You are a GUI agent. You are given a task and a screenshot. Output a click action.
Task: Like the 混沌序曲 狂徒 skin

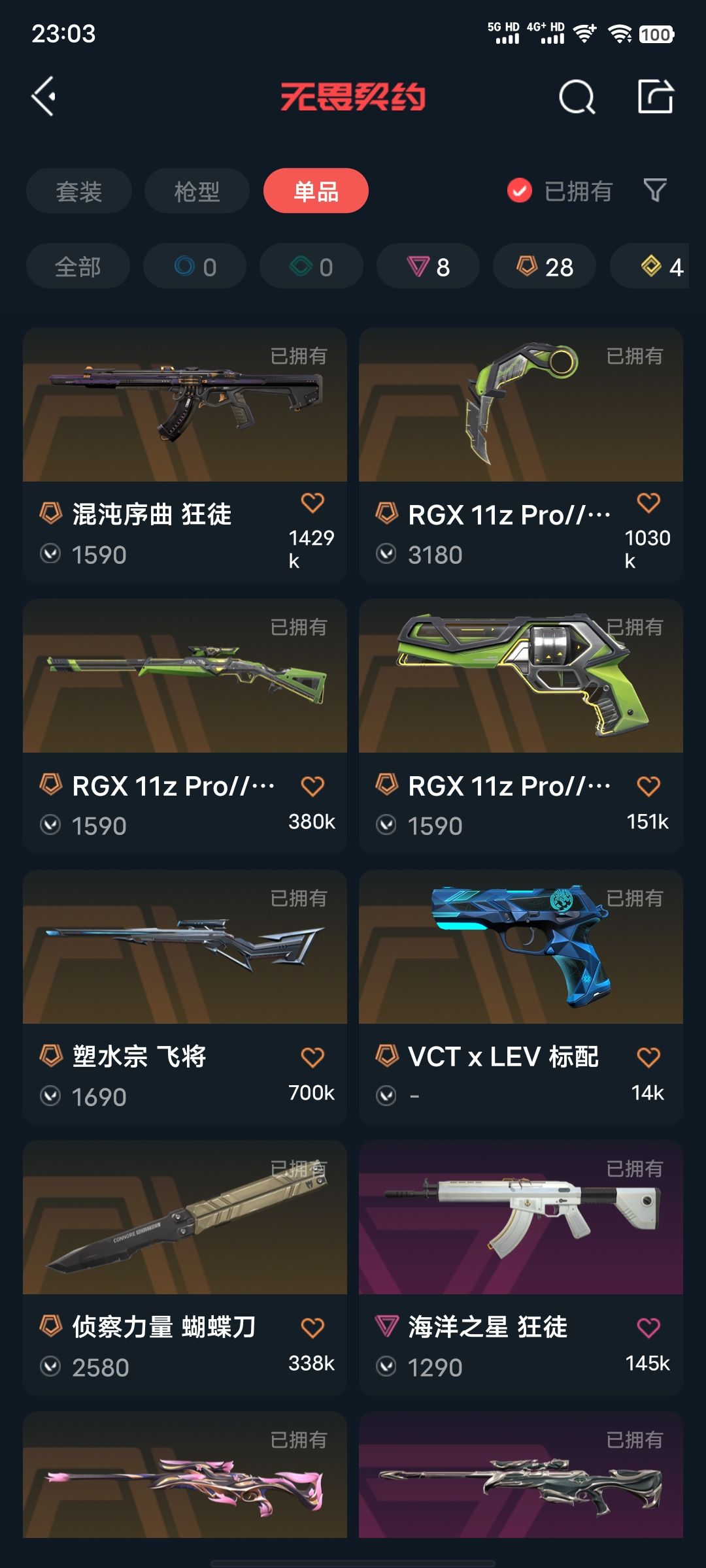(312, 502)
